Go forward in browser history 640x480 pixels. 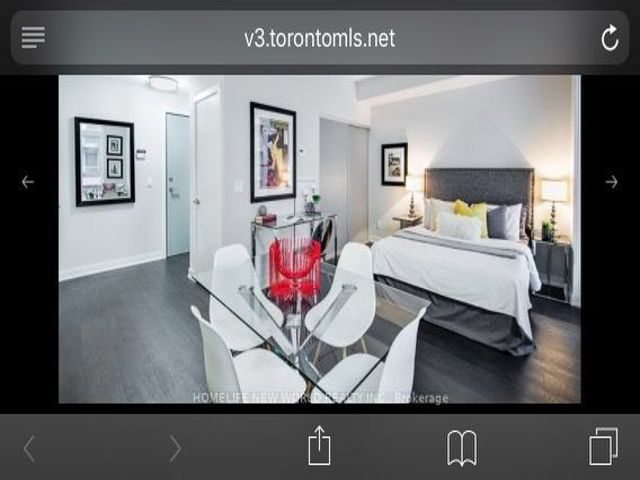coord(175,448)
